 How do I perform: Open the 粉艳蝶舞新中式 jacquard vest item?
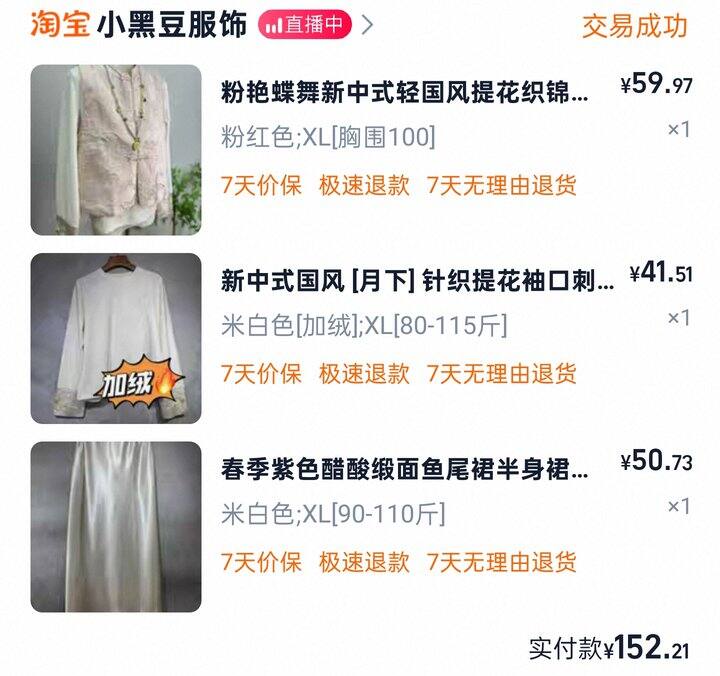pos(404,92)
